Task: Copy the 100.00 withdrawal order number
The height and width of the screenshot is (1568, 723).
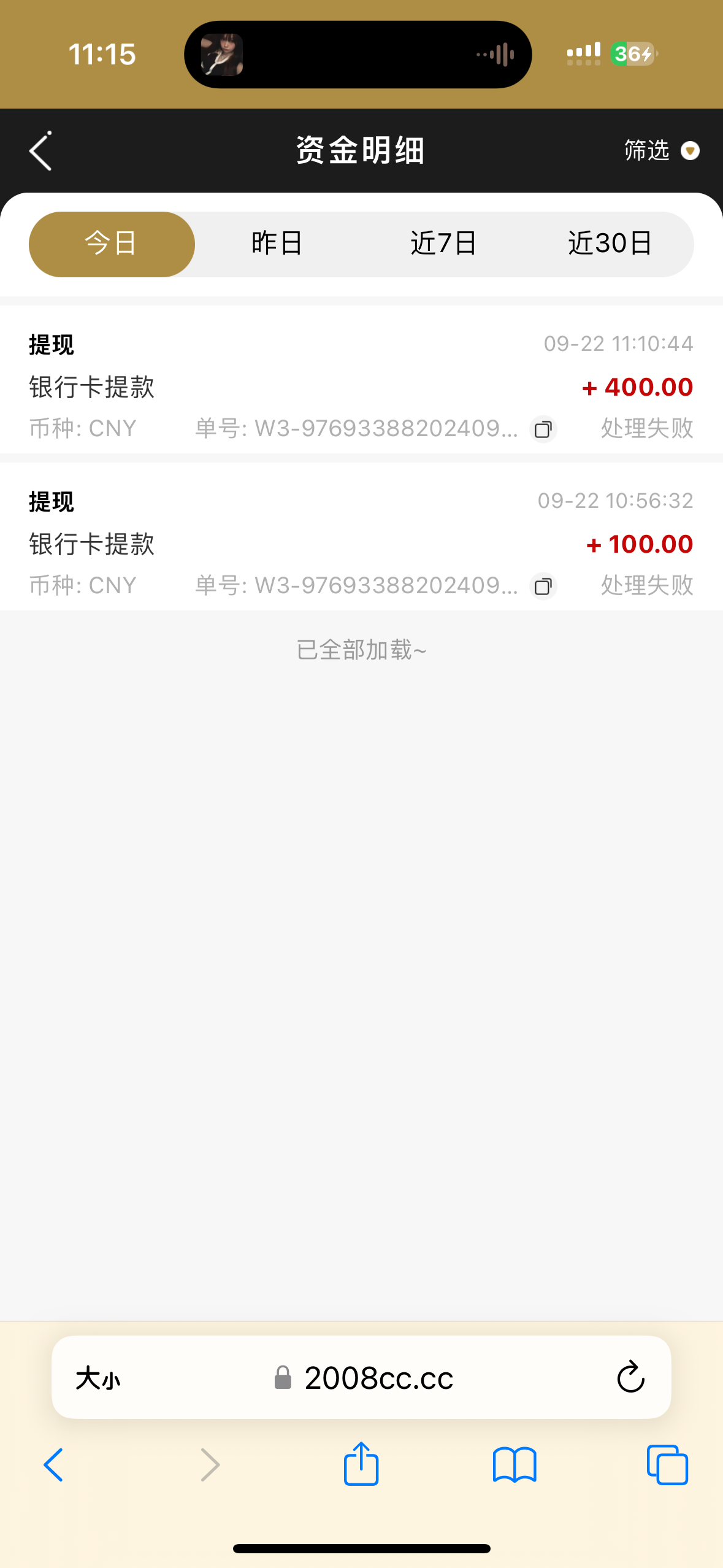Action: click(x=542, y=586)
